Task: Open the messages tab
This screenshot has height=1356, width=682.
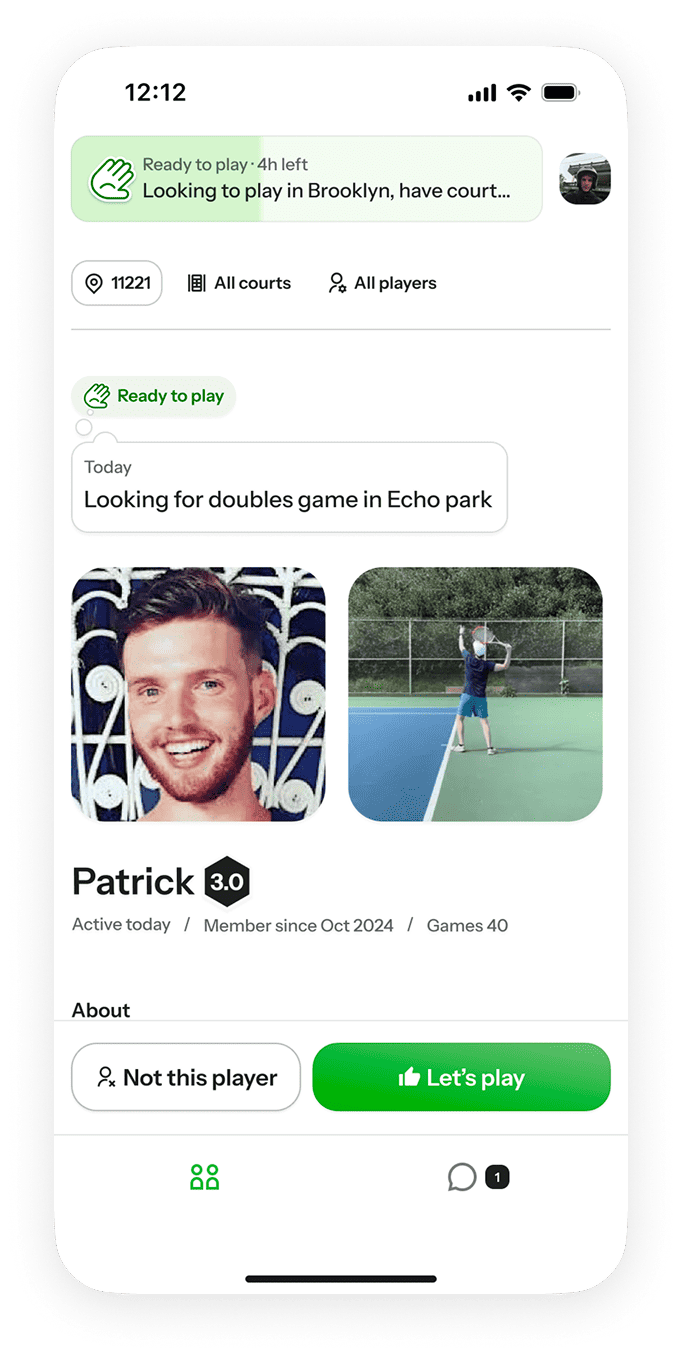Action: click(463, 1177)
